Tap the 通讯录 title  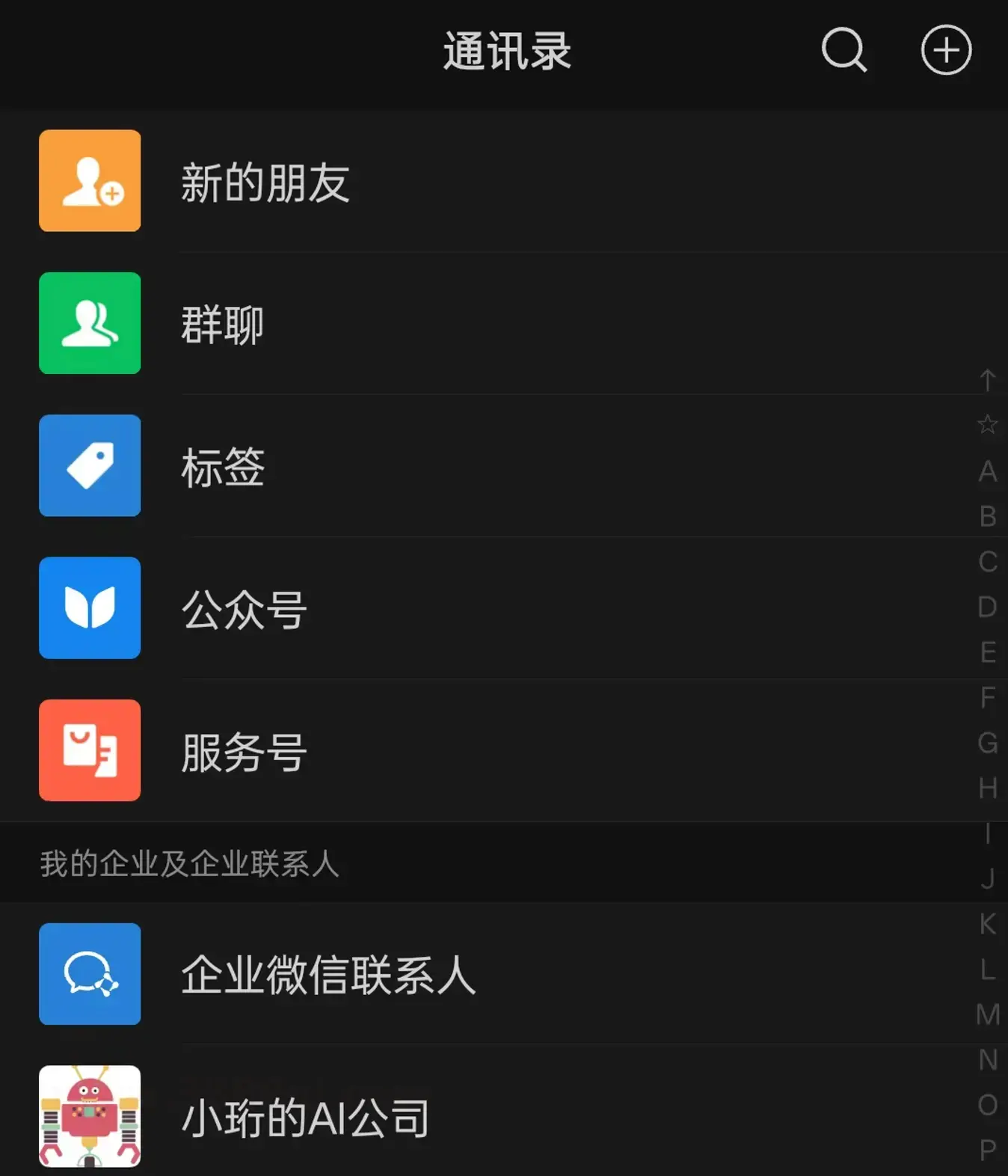tap(507, 51)
